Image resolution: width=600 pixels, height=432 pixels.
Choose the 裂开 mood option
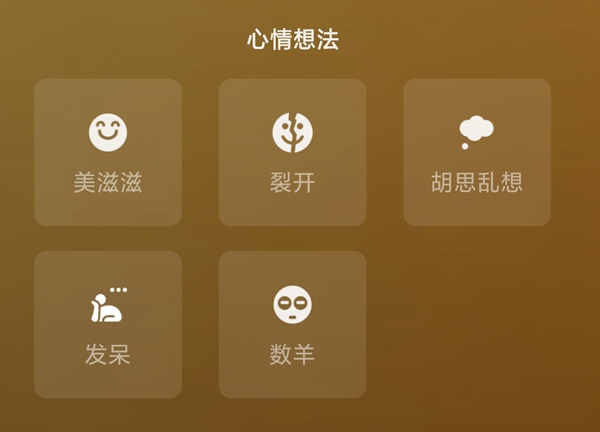tap(292, 152)
